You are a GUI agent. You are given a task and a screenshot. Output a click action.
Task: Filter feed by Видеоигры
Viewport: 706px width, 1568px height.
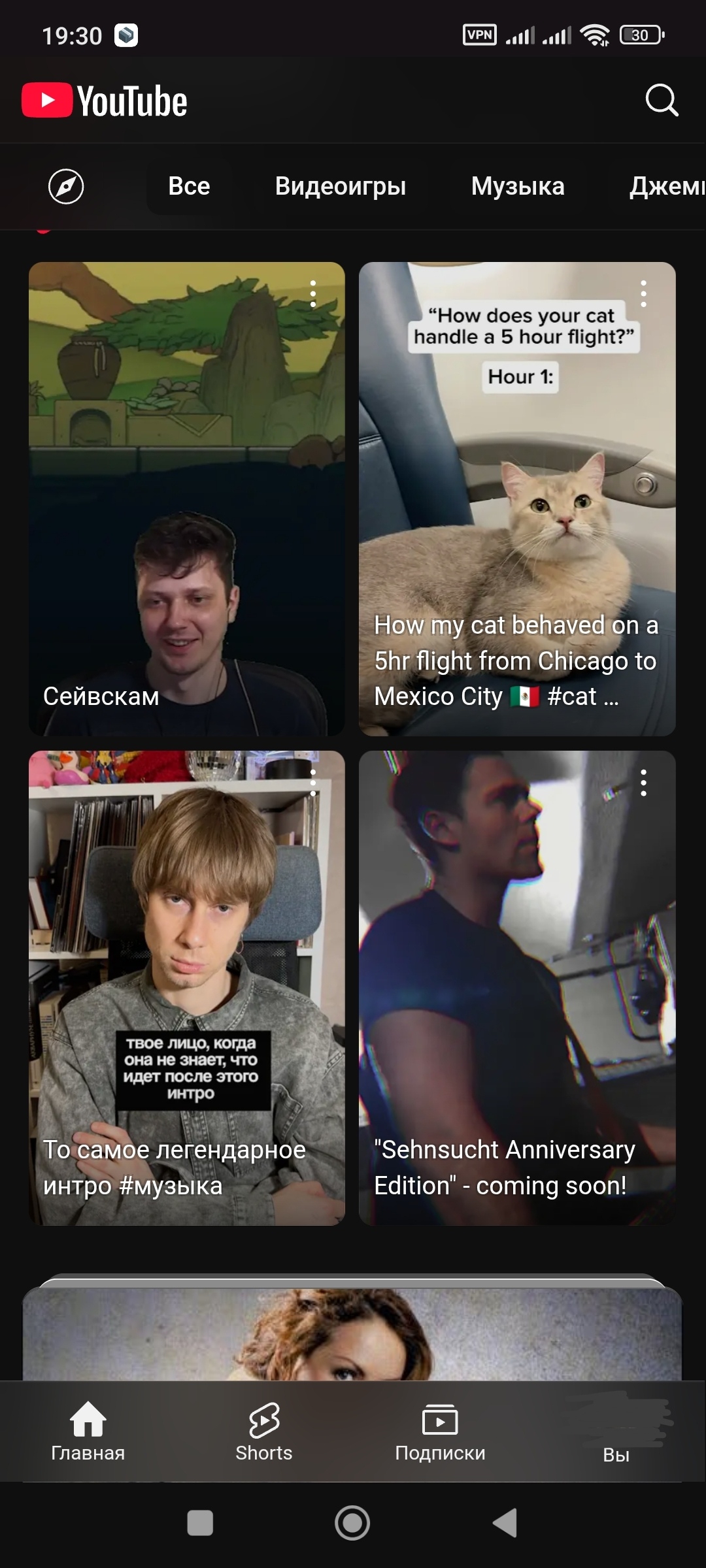point(340,186)
